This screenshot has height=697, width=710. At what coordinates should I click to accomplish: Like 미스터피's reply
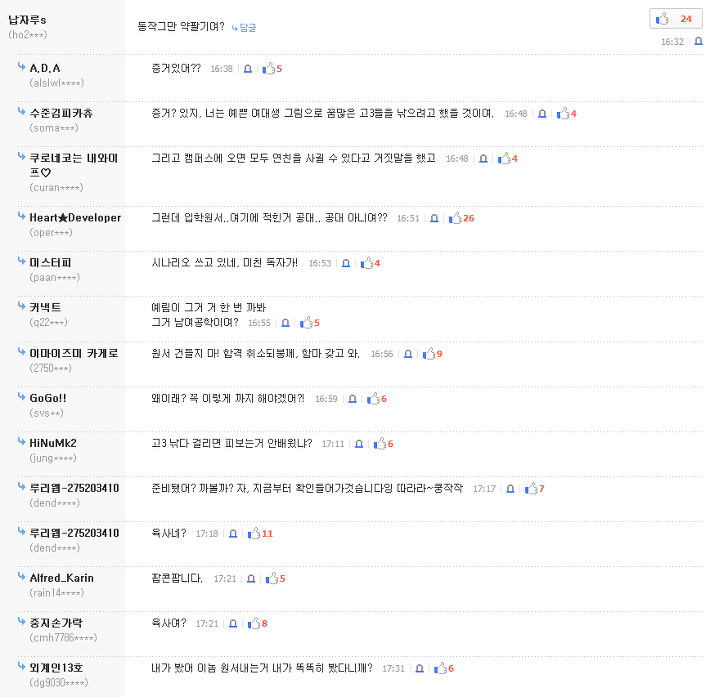[367, 263]
